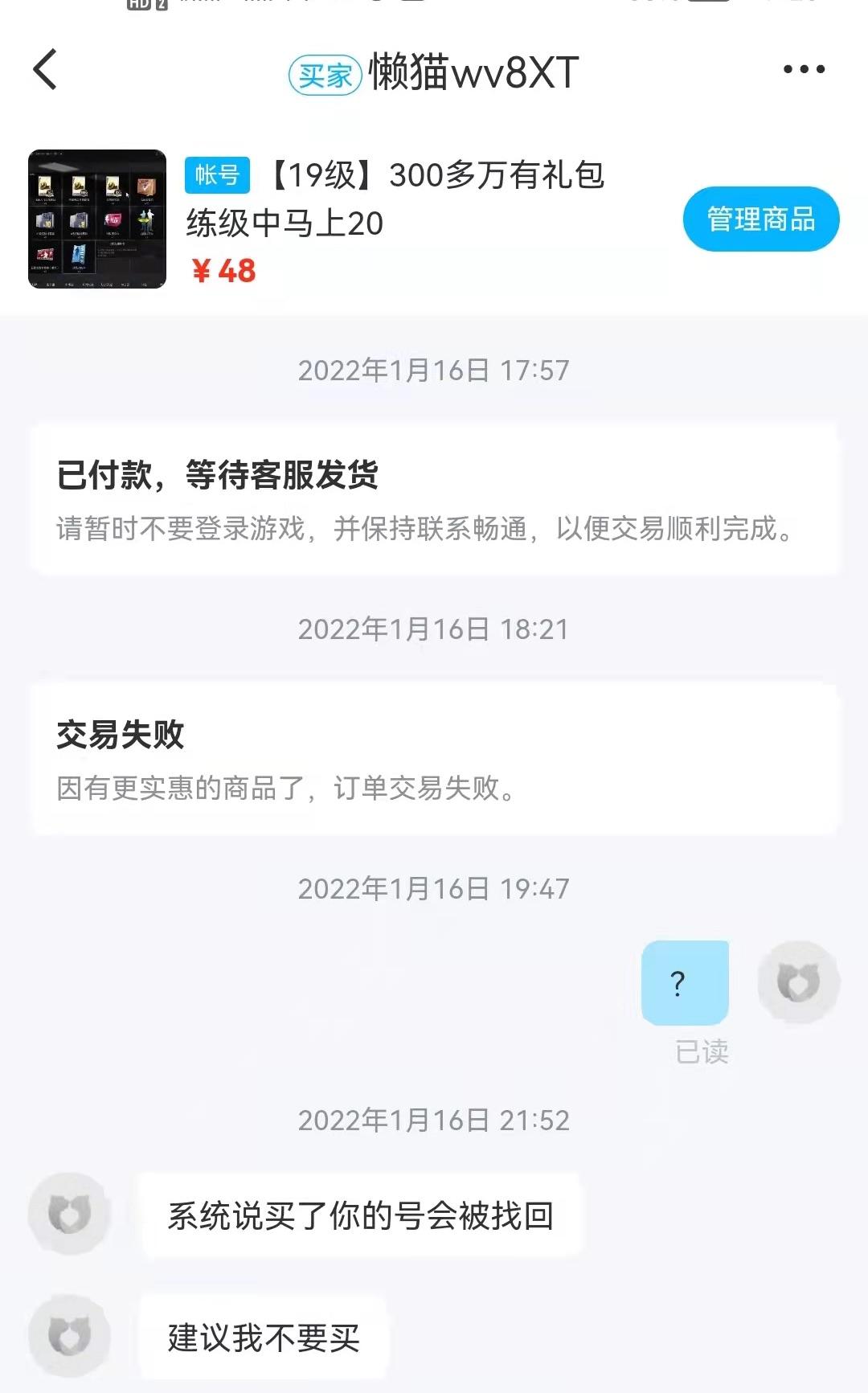This screenshot has height=1393, width=868.
Task: Select the blue question mark emoji bubble
Action: tap(683, 982)
